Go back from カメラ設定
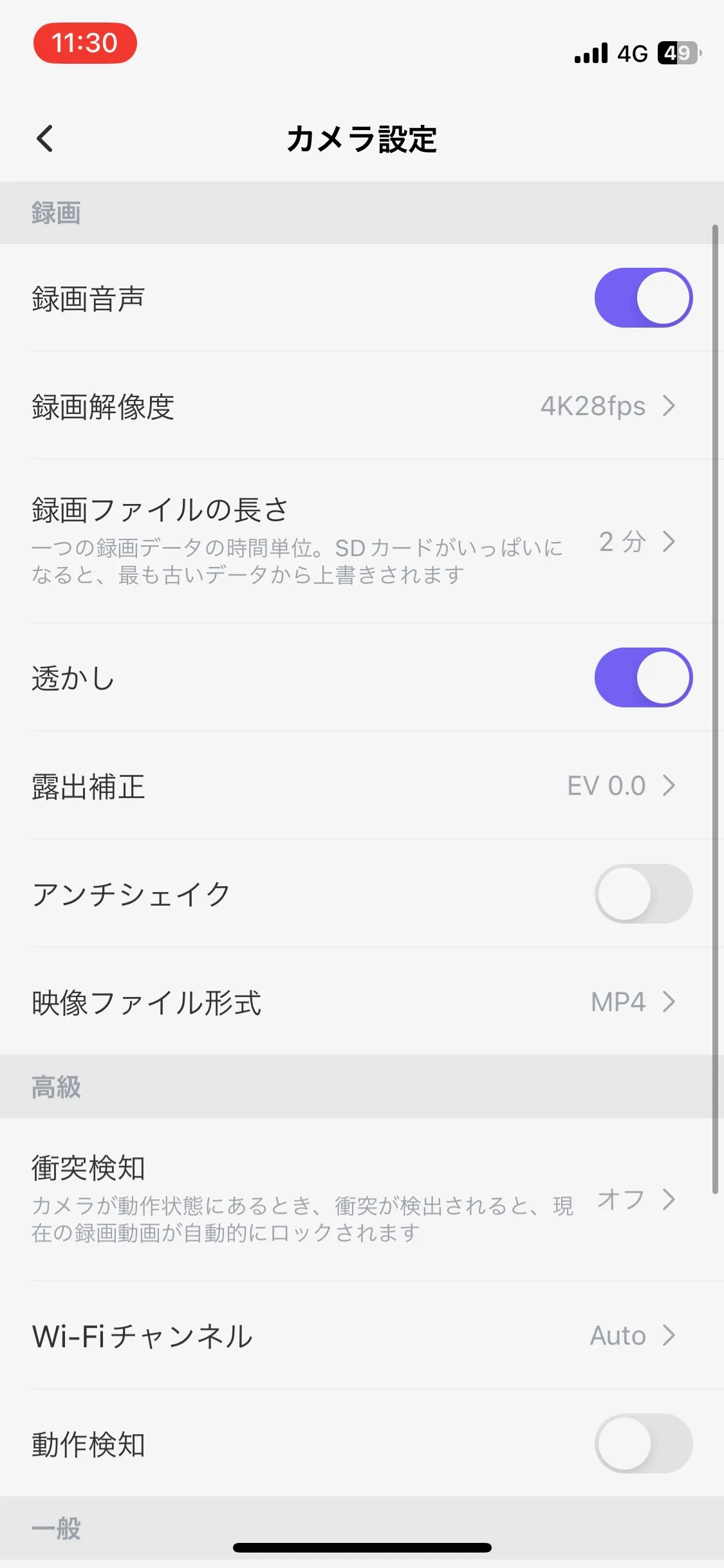Image resolution: width=724 pixels, height=1568 pixels. click(45, 138)
